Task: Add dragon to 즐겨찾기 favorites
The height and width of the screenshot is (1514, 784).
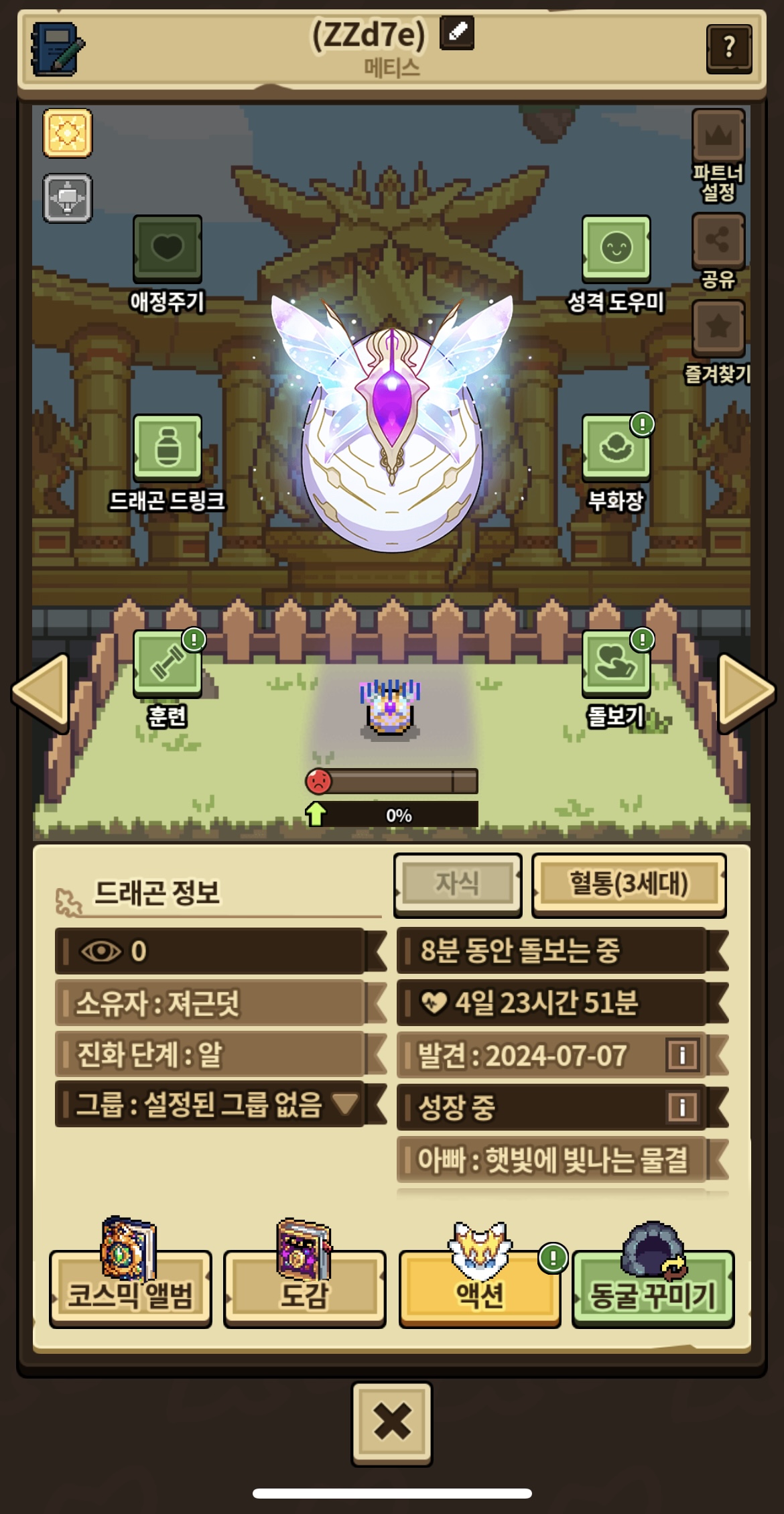Action: click(x=718, y=328)
